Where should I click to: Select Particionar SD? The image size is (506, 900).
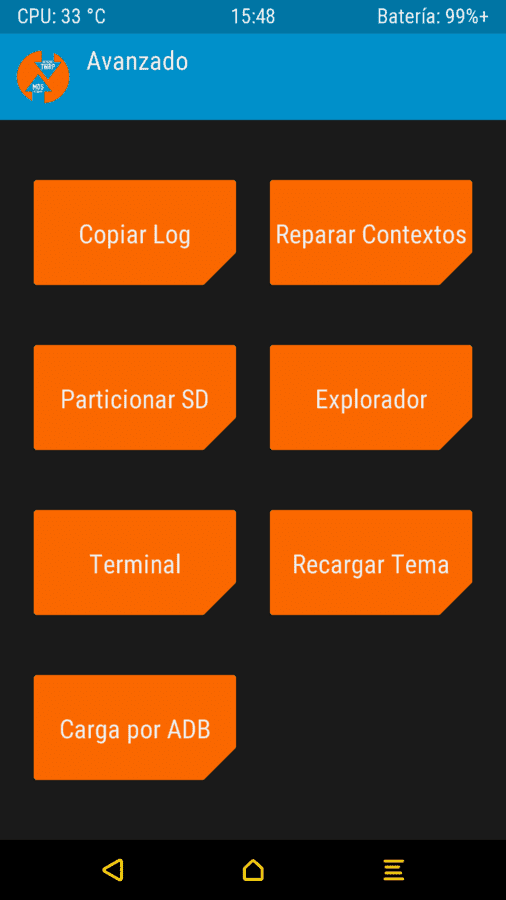[135, 397]
